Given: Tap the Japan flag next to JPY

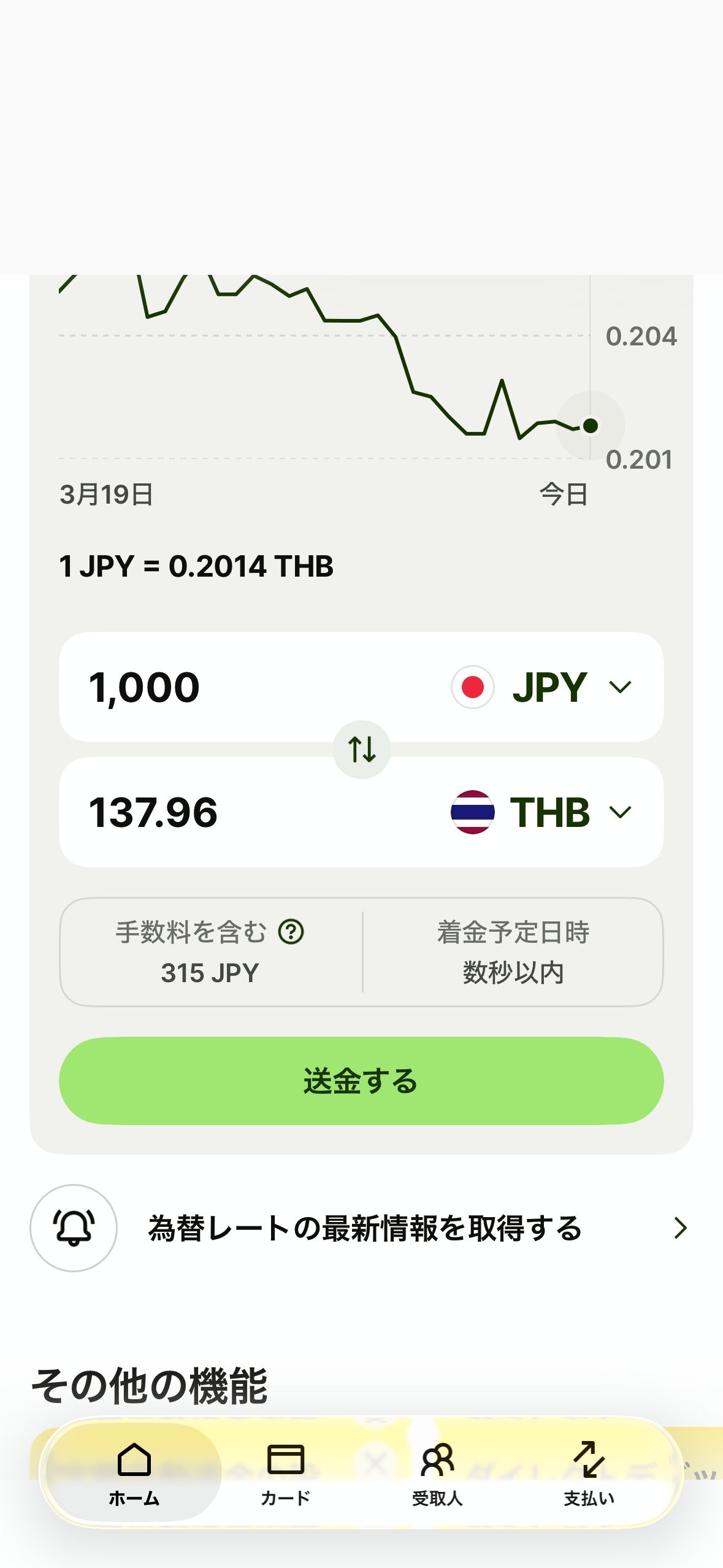Looking at the screenshot, I should [472, 687].
